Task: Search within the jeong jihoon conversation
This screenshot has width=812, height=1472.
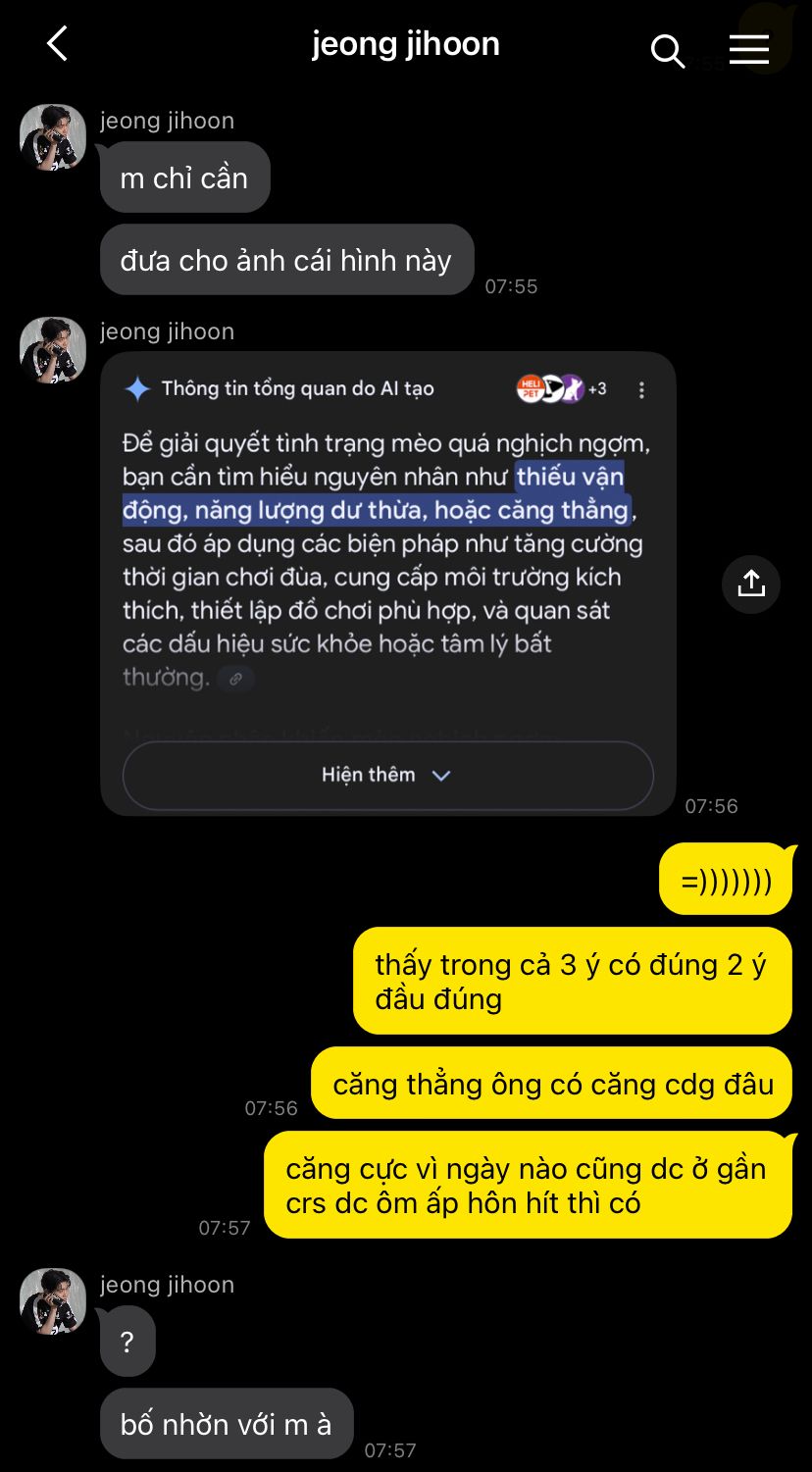Action: (667, 50)
